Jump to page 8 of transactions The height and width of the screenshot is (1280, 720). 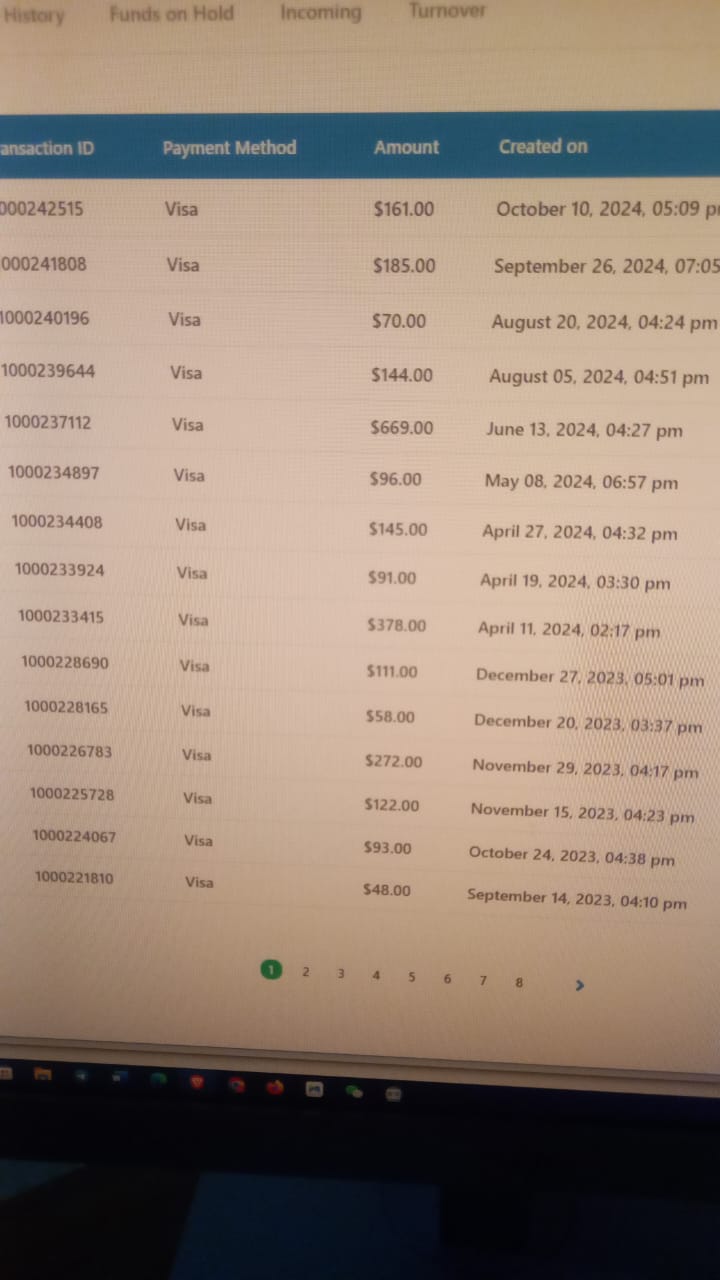click(x=519, y=983)
